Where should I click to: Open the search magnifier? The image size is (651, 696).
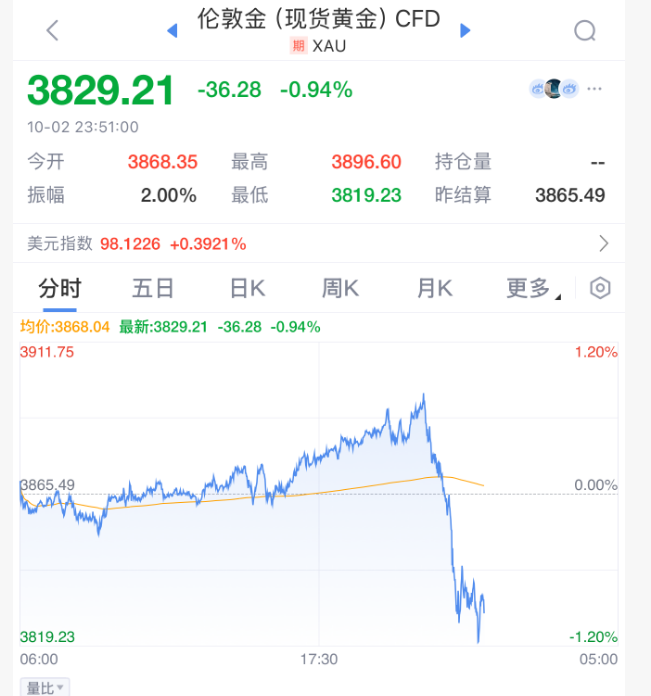(585, 31)
